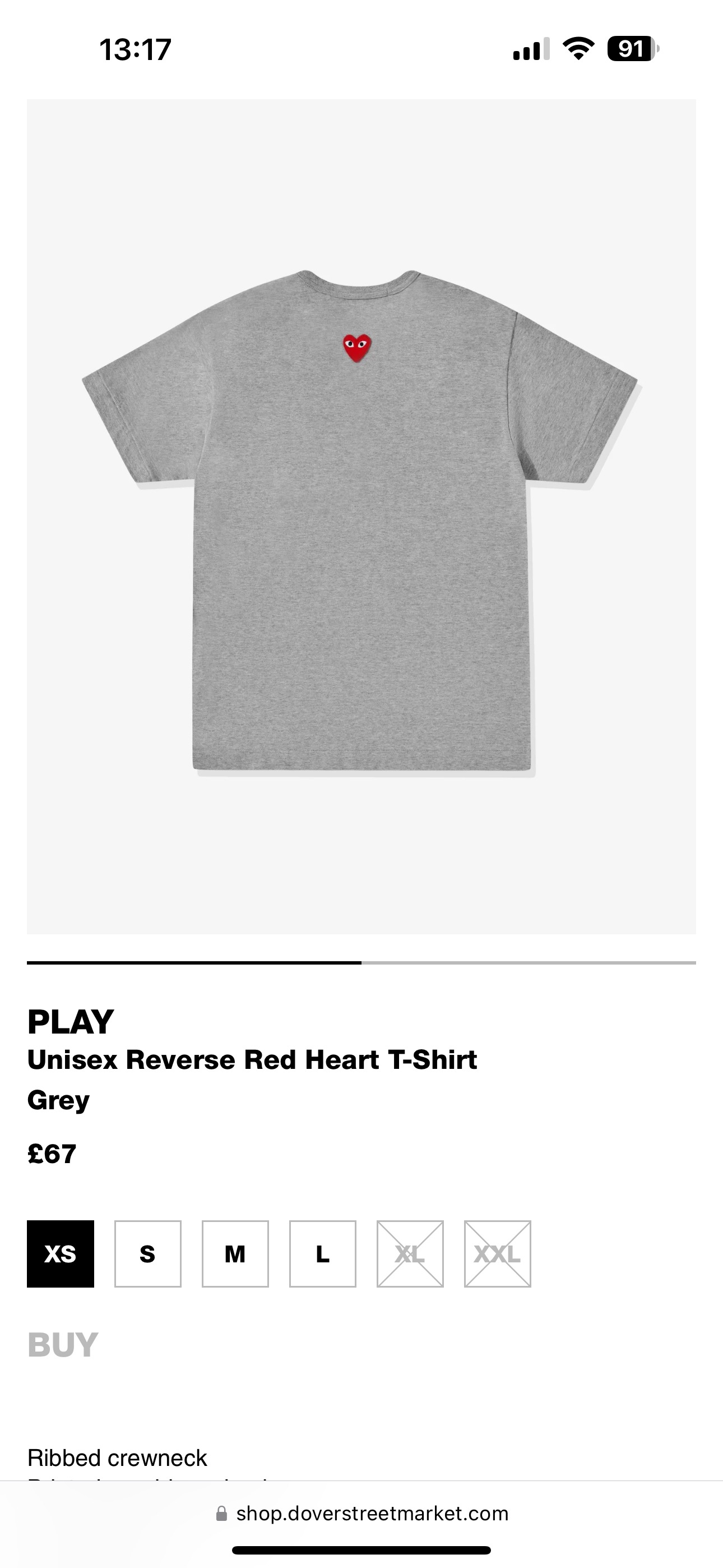The image size is (723, 1568).
Task: Tap the crossed-out XXL size
Action: 497,1253
